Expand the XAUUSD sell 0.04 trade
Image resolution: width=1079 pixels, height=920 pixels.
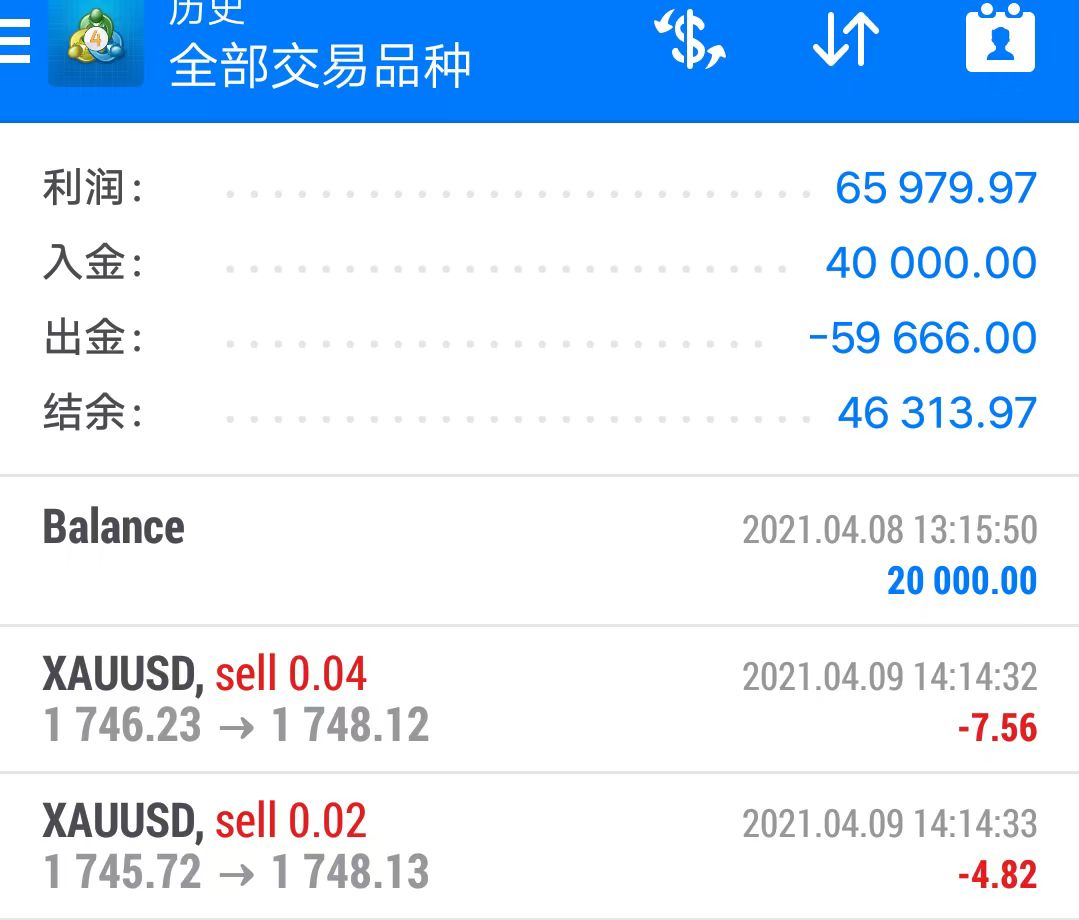tap(539, 700)
